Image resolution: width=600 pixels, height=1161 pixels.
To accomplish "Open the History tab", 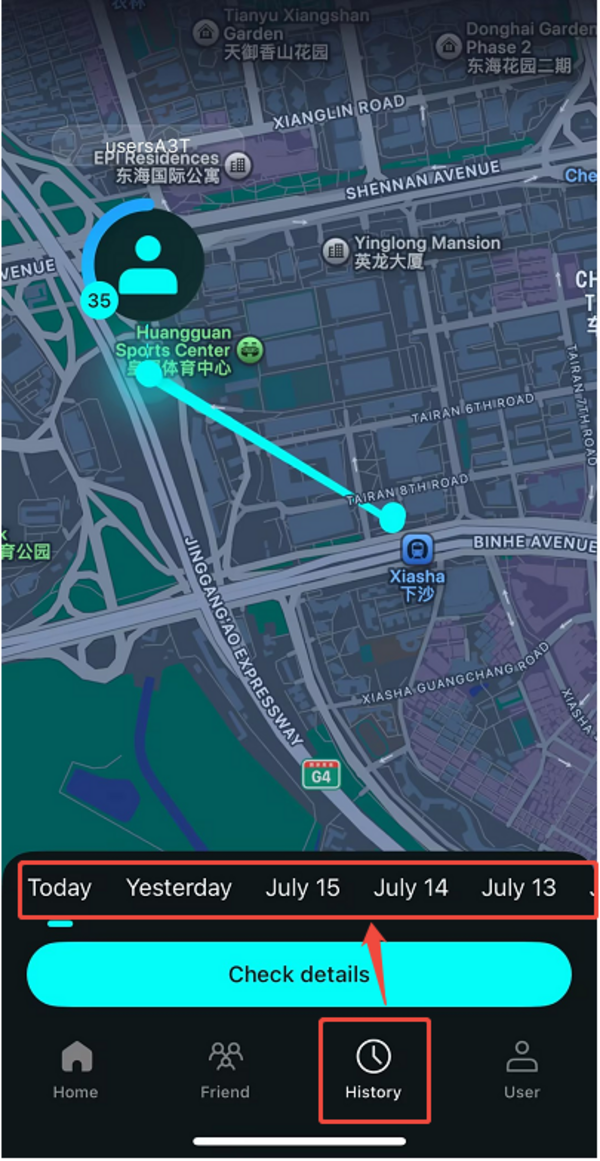I will click(x=373, y=1070).
